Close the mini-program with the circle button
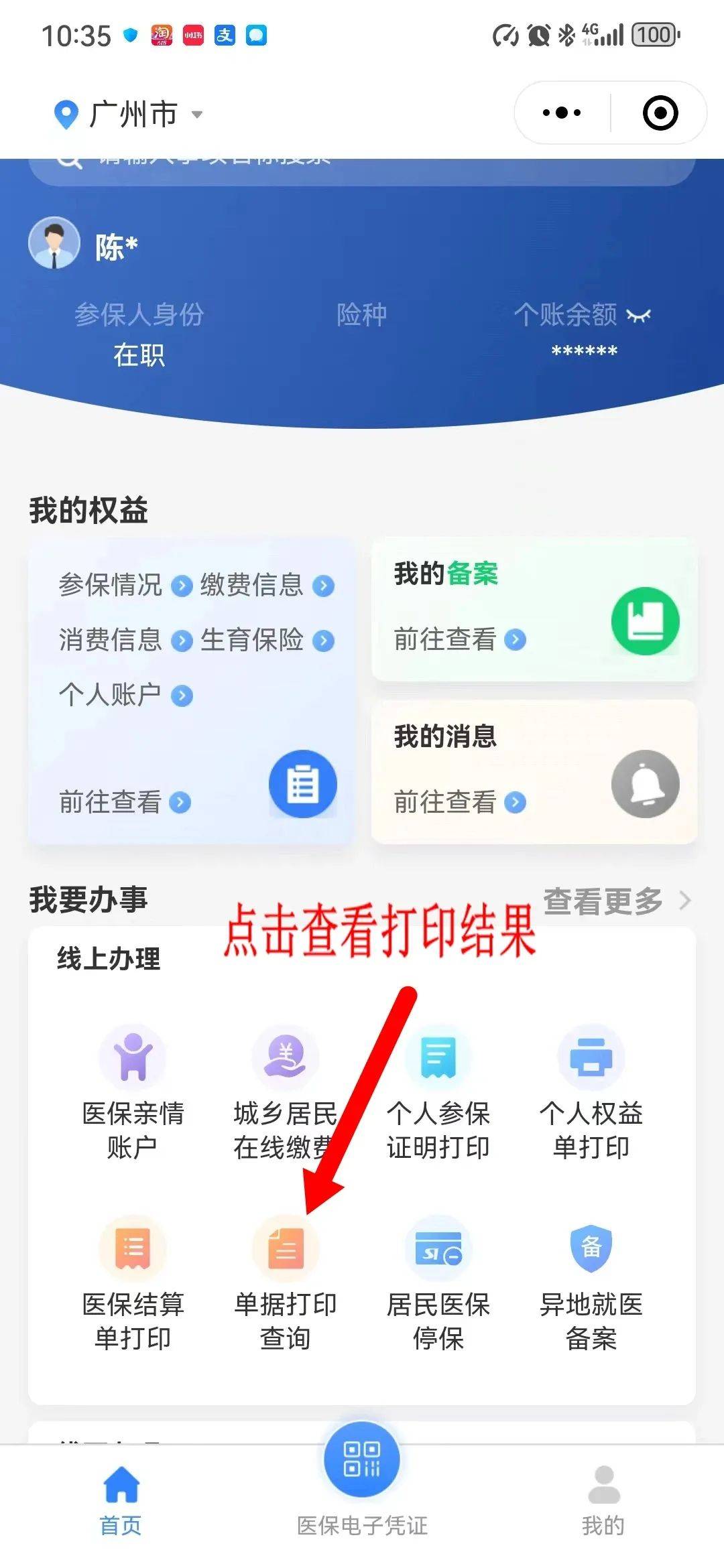Viewport: 724px width, 1568px height. tap(660, 113)
